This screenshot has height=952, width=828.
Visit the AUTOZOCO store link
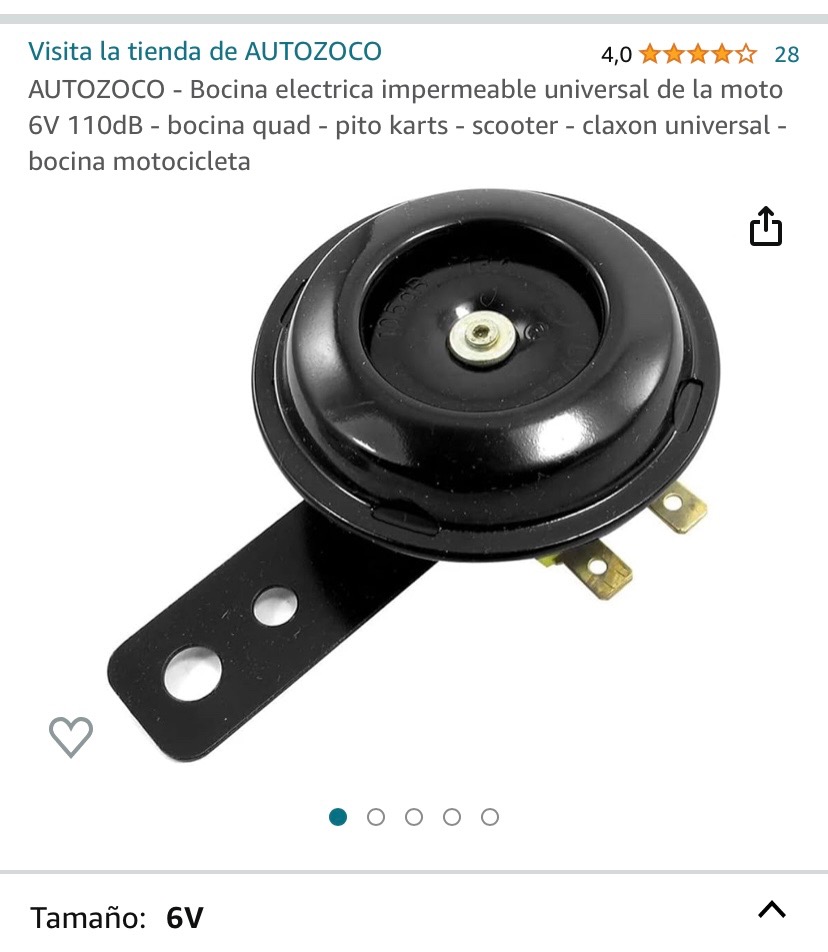click(205, 52)
